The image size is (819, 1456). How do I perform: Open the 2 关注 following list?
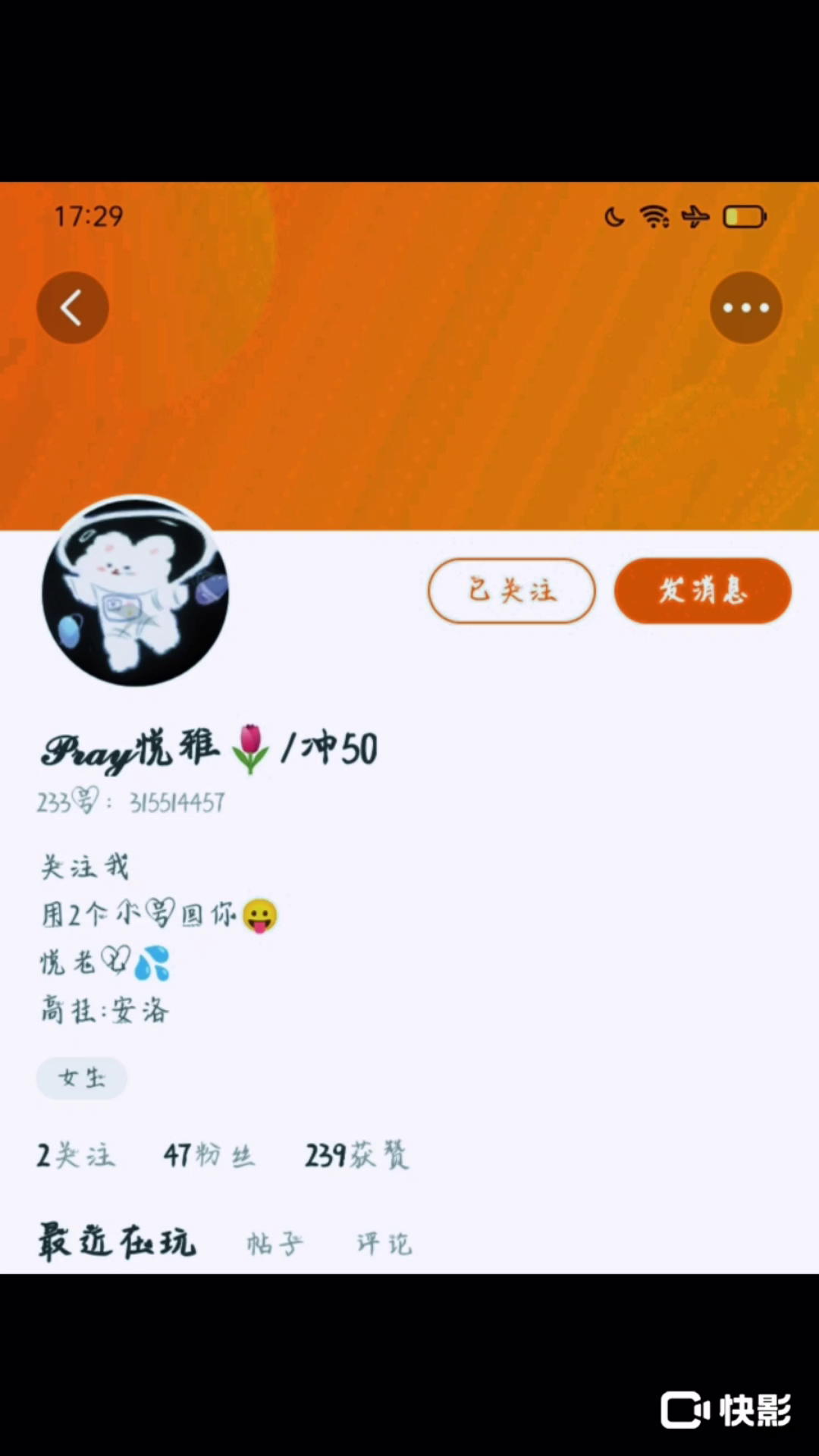click(76, 1155)
